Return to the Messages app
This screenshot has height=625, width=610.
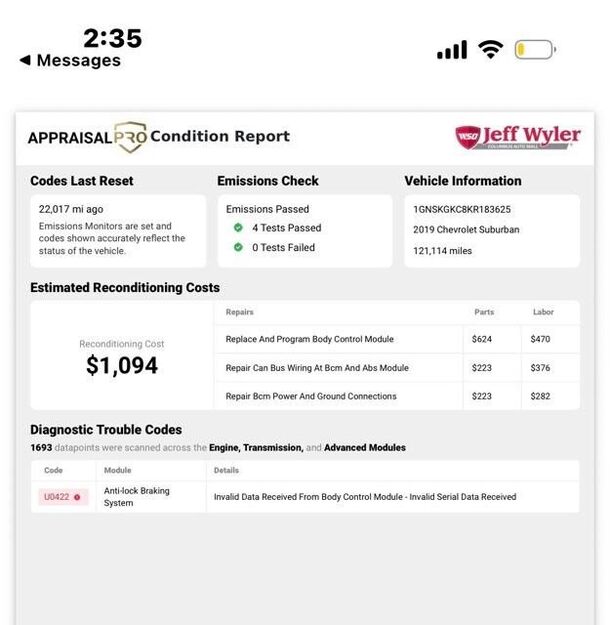click(69, 61)
